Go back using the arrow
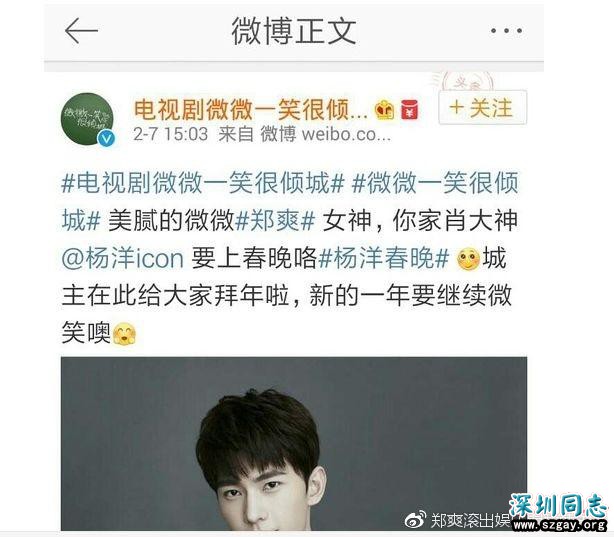The width and height of the screenshot is (614, 537). 81,31
